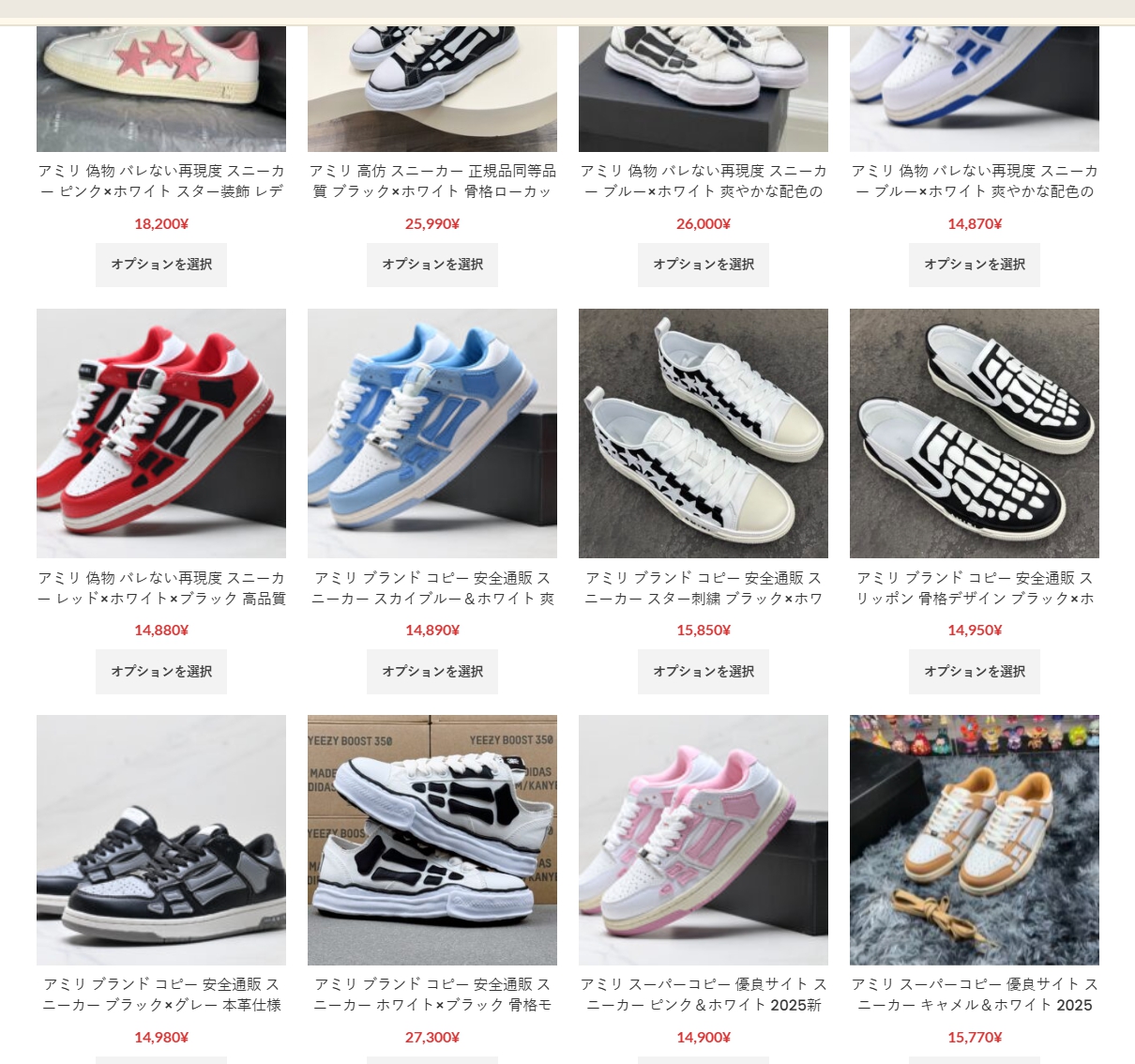
Task: Open the red, white and black sneaker photo
Action: coord(161,433)
